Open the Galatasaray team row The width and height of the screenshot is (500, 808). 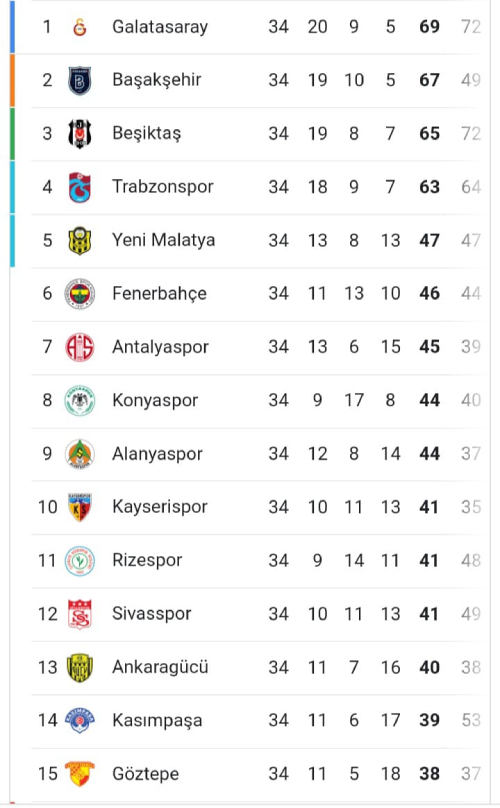point(250,27)
